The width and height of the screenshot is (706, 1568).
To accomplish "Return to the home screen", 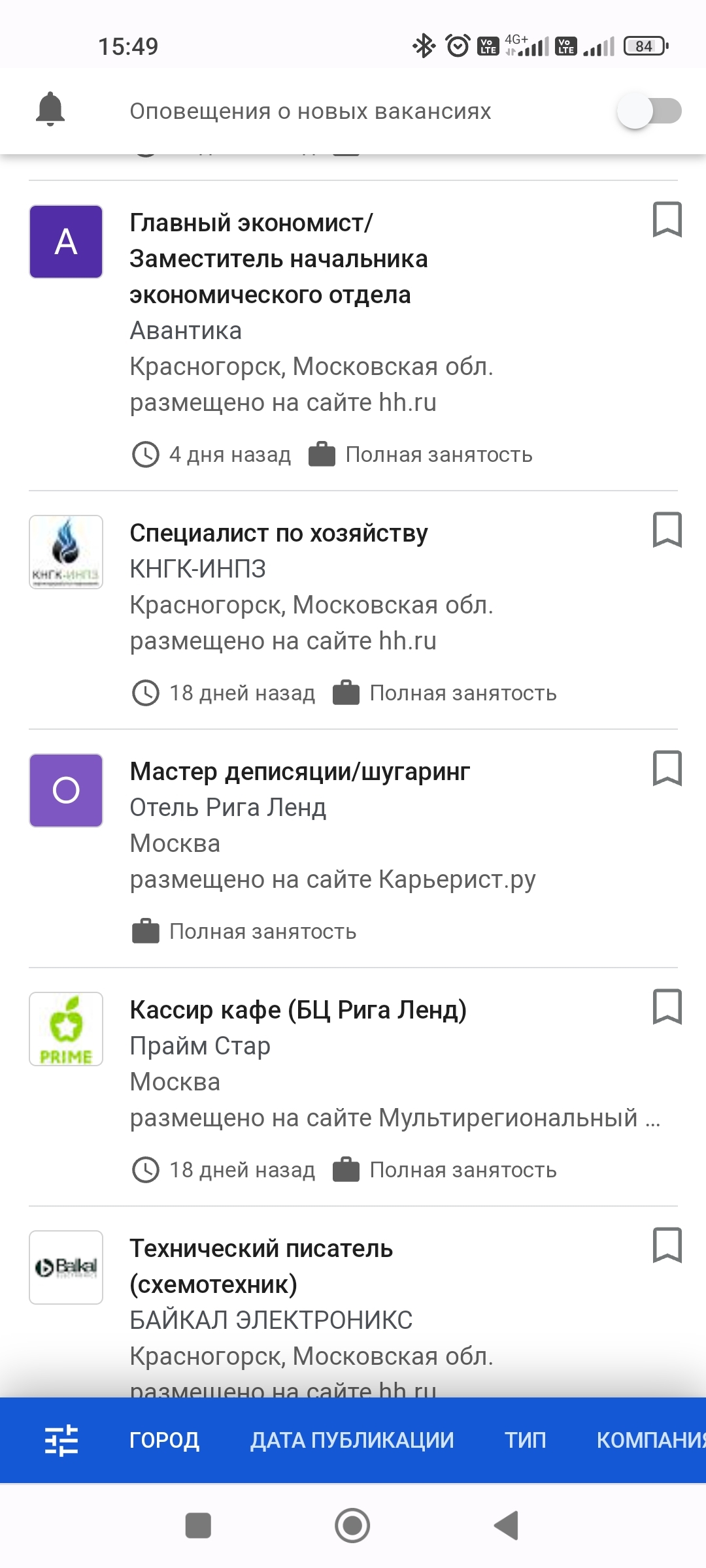I will [x=352, y=1526].
